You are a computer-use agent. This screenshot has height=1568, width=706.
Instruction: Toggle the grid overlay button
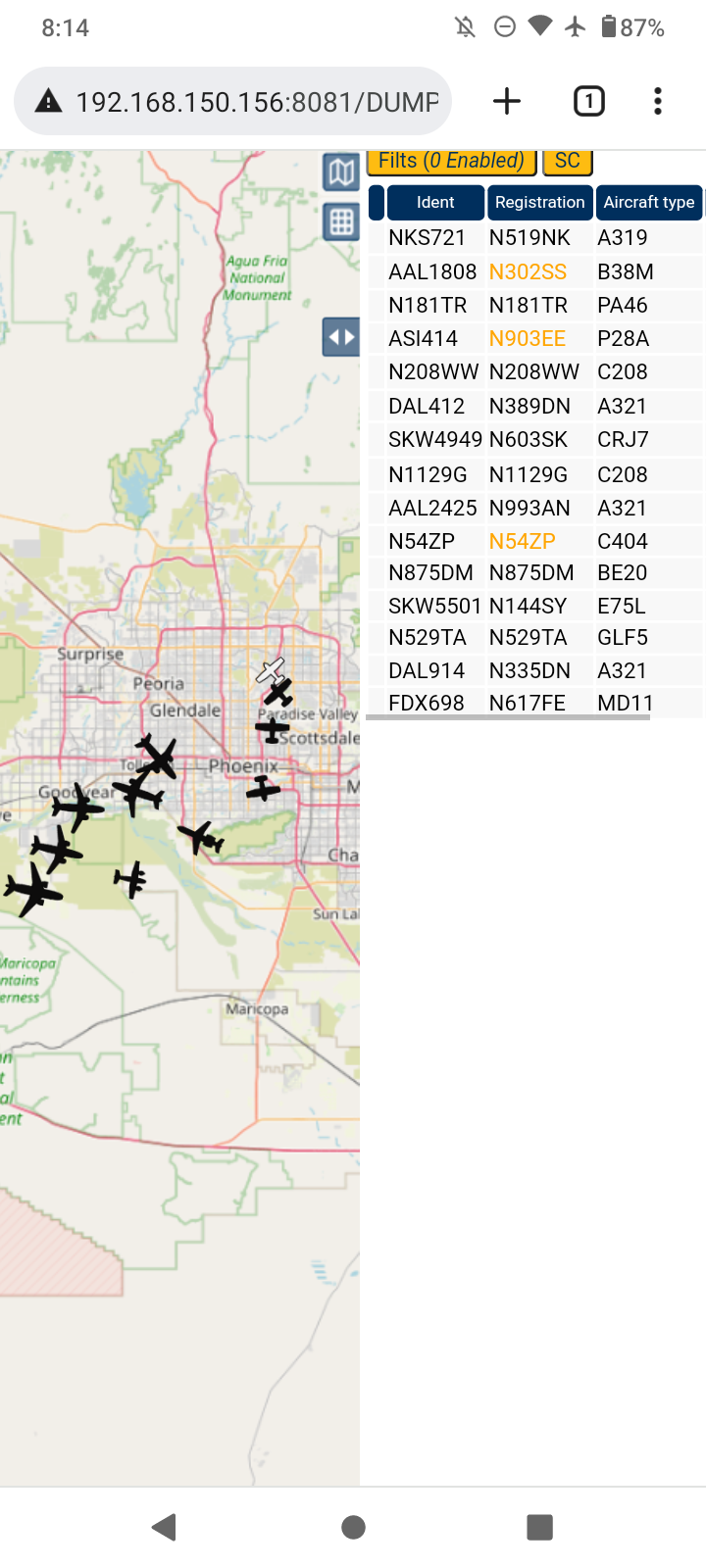(341, 222)
